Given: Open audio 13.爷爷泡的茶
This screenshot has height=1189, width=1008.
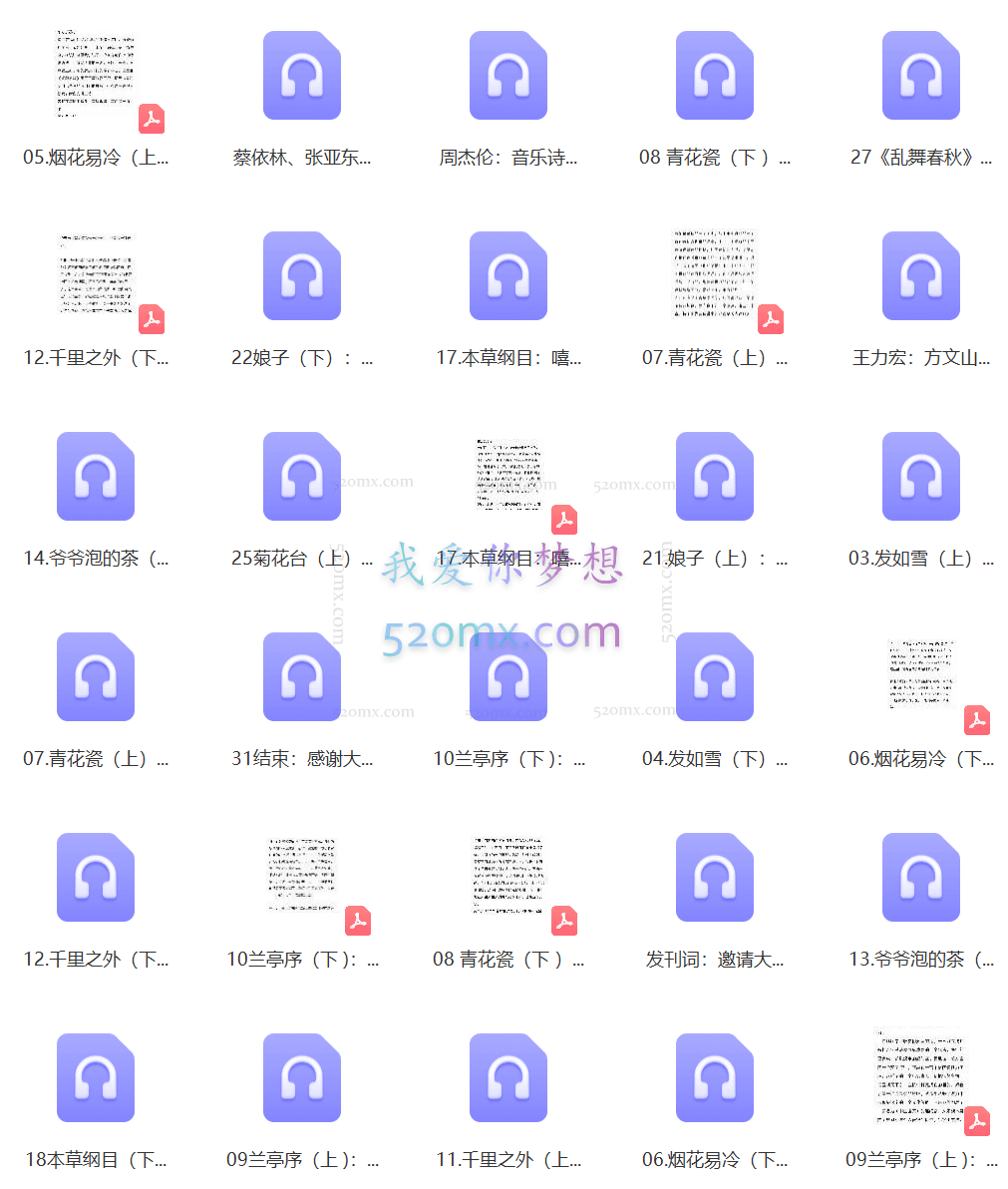Looking at the screenshot, I should click(x=921, y=878).
